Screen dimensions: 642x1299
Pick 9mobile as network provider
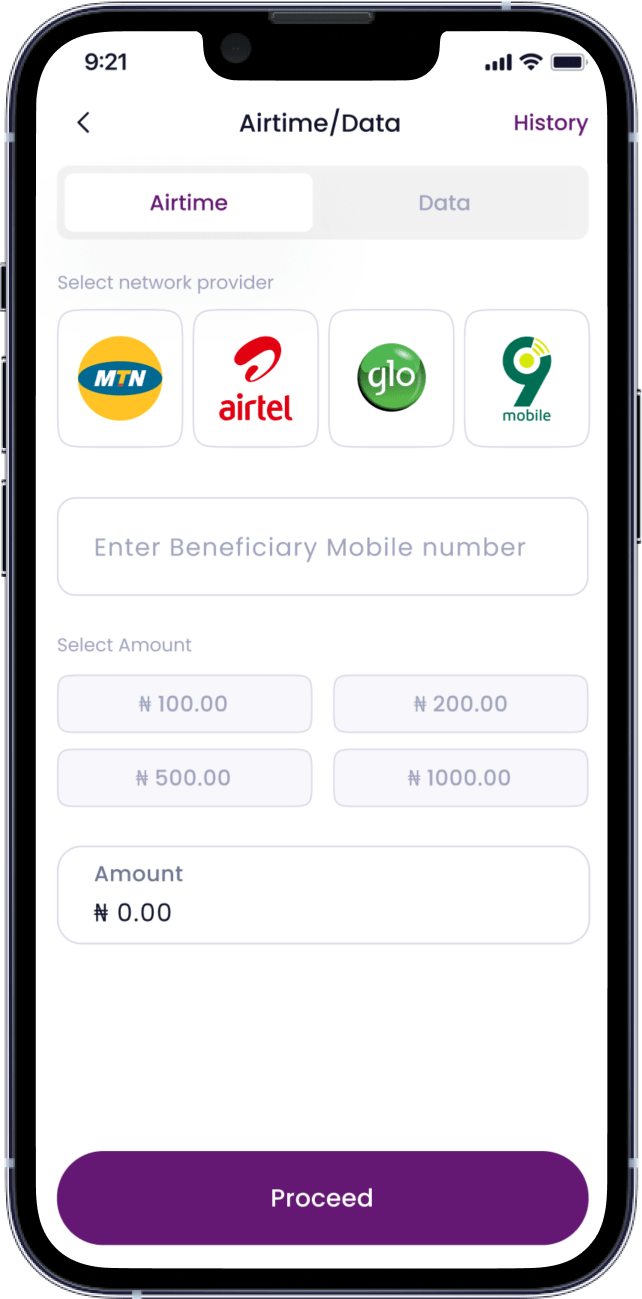click(x=527, y=378)
